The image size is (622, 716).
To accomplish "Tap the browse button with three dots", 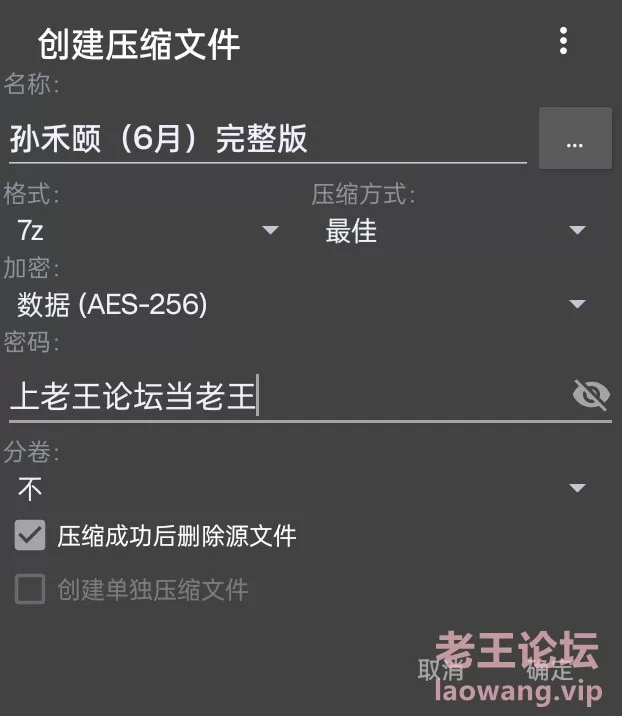I will point(574,139).
